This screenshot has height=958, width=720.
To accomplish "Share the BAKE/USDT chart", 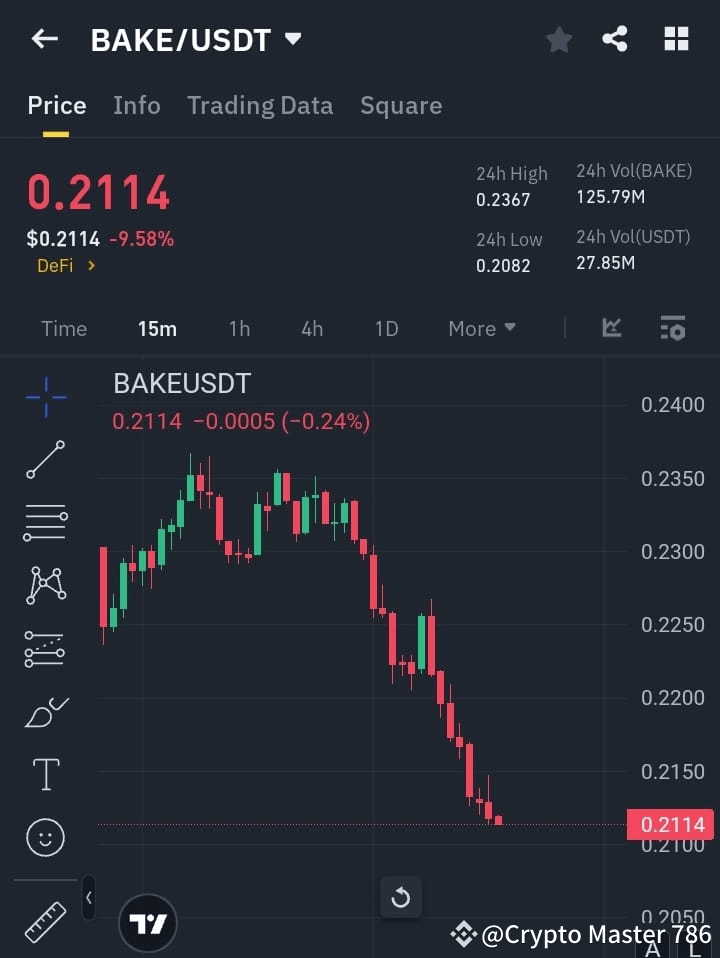I will pos(616,39).
